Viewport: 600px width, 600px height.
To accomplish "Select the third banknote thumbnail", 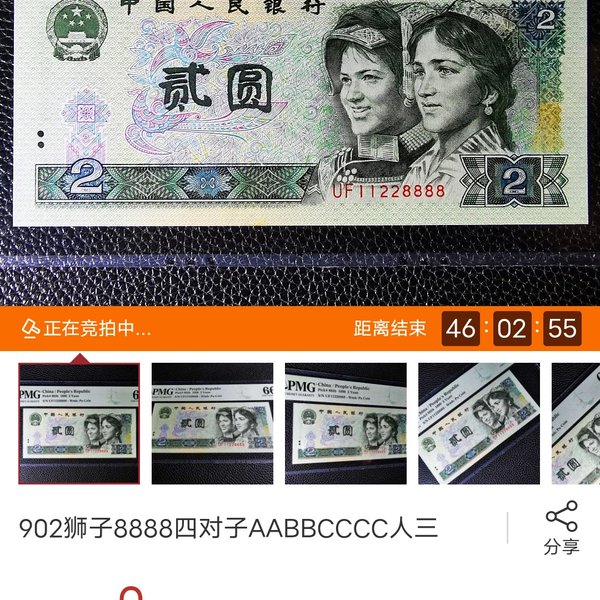I will pyautogui.click(x=345, y=423).
